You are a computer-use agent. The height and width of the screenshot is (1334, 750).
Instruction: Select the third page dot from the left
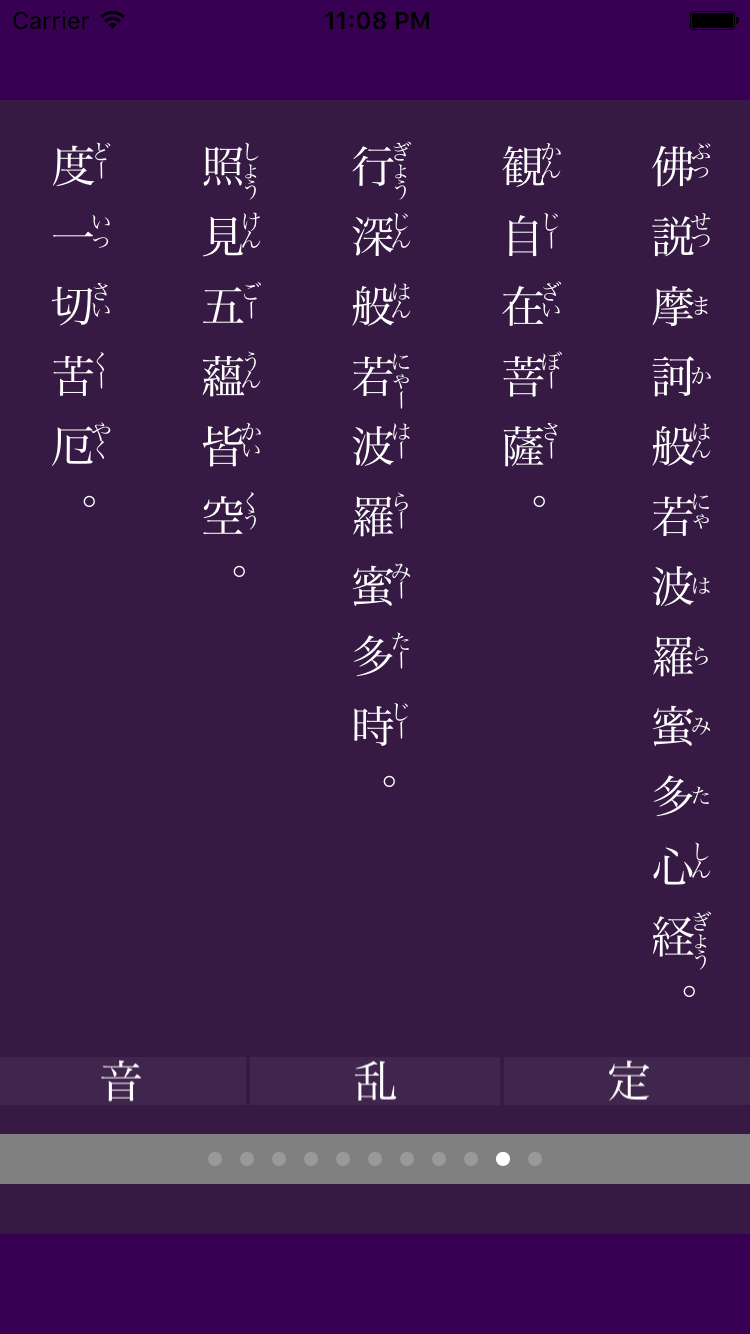pos(279,1159)
